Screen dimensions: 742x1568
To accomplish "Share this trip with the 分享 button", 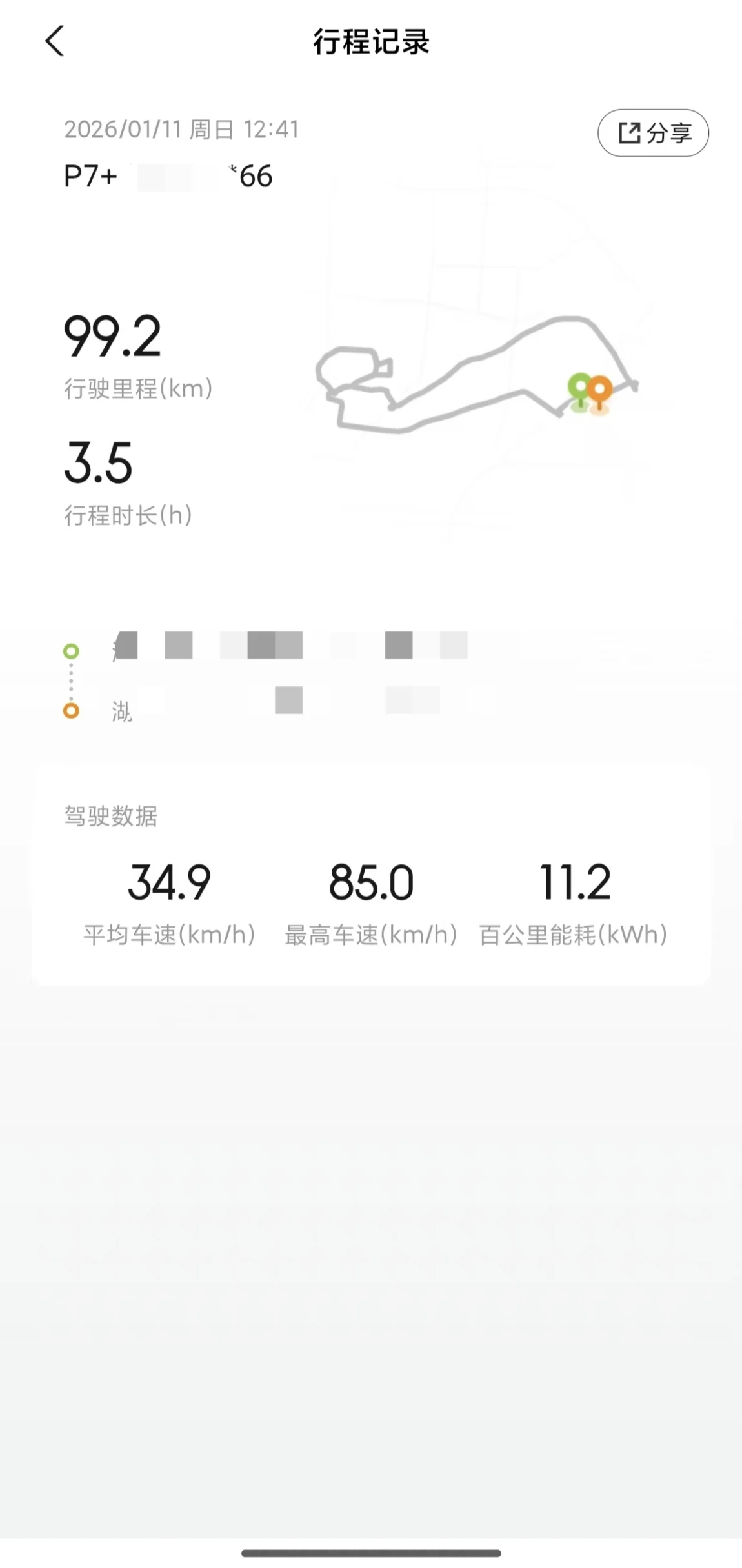I will click(x=653, y=133).
